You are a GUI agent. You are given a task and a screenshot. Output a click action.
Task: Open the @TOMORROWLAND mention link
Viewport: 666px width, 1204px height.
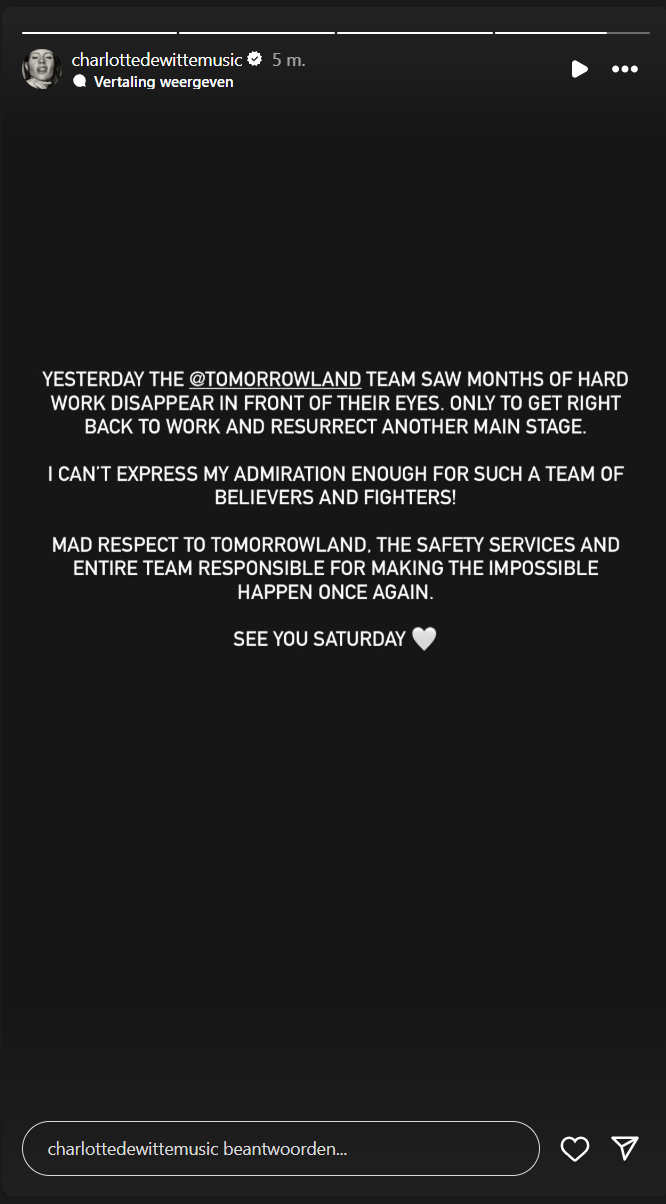pyautogui.click(x=275, y=380)
